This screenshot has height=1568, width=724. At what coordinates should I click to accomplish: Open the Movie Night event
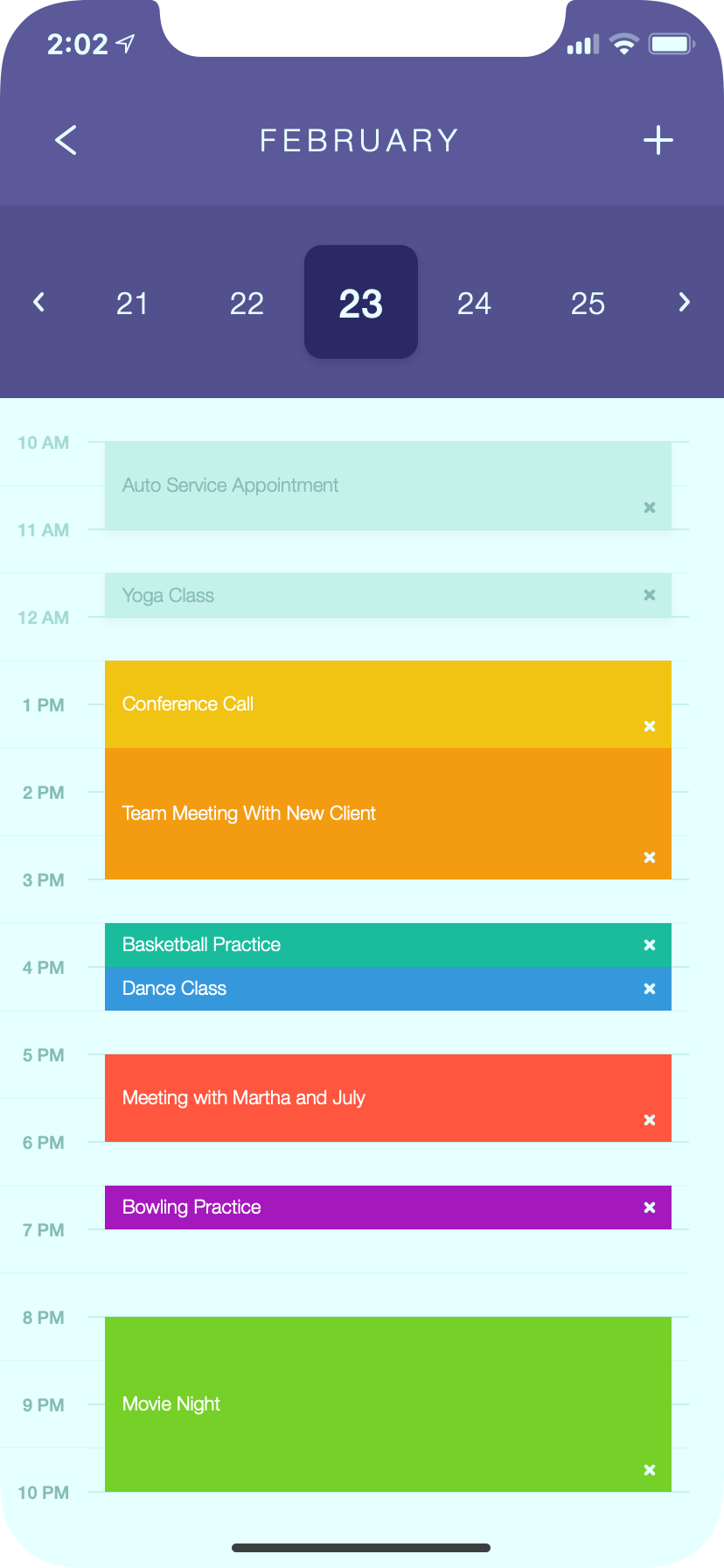pos(388,1404)
